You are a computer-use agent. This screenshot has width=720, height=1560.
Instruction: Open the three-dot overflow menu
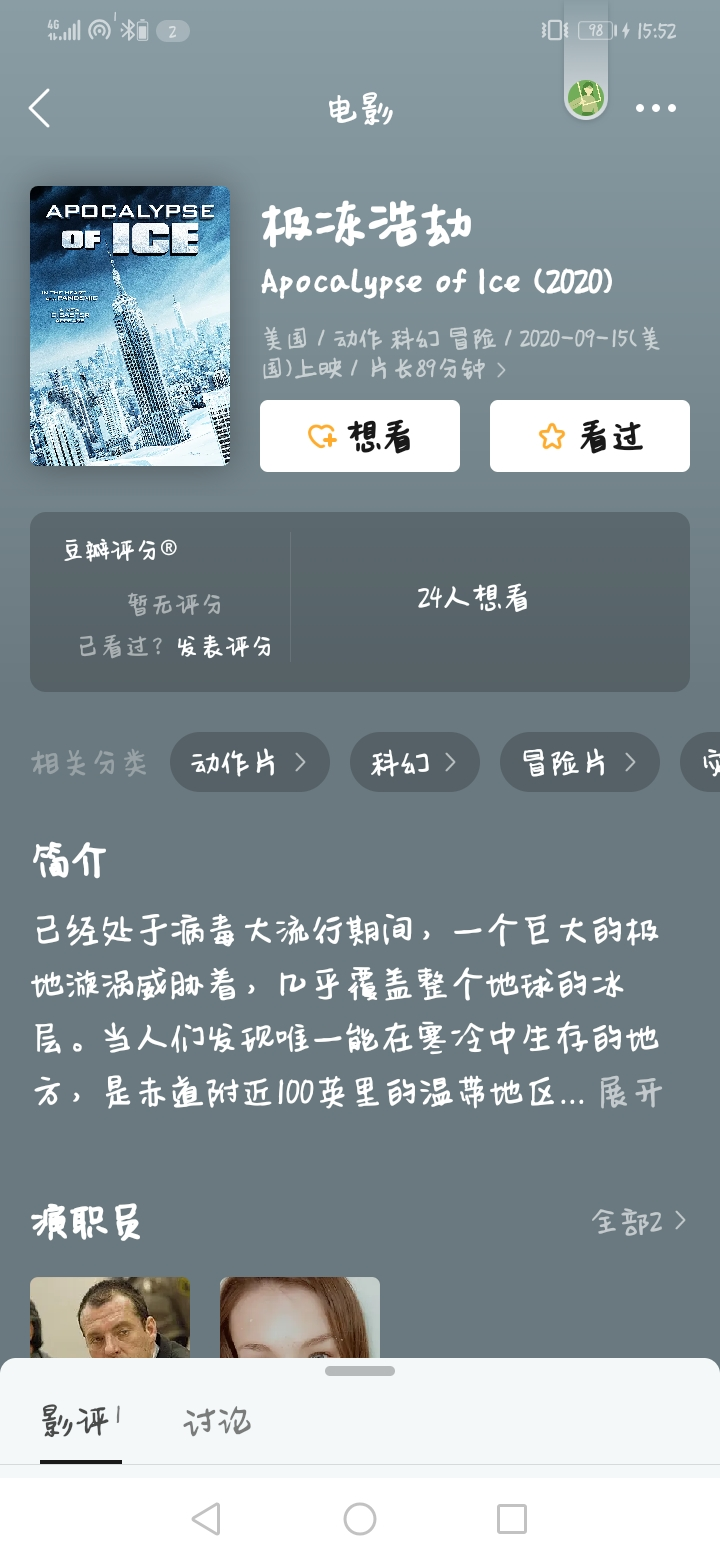[x=656, y=108]
